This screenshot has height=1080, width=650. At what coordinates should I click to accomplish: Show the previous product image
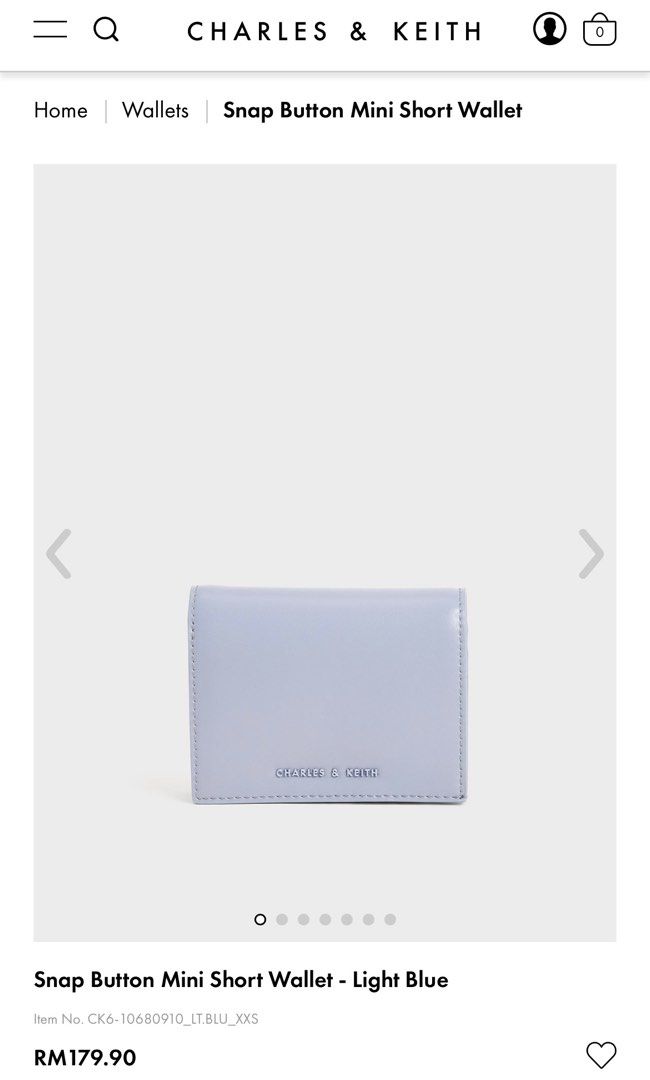click(59, 554)
